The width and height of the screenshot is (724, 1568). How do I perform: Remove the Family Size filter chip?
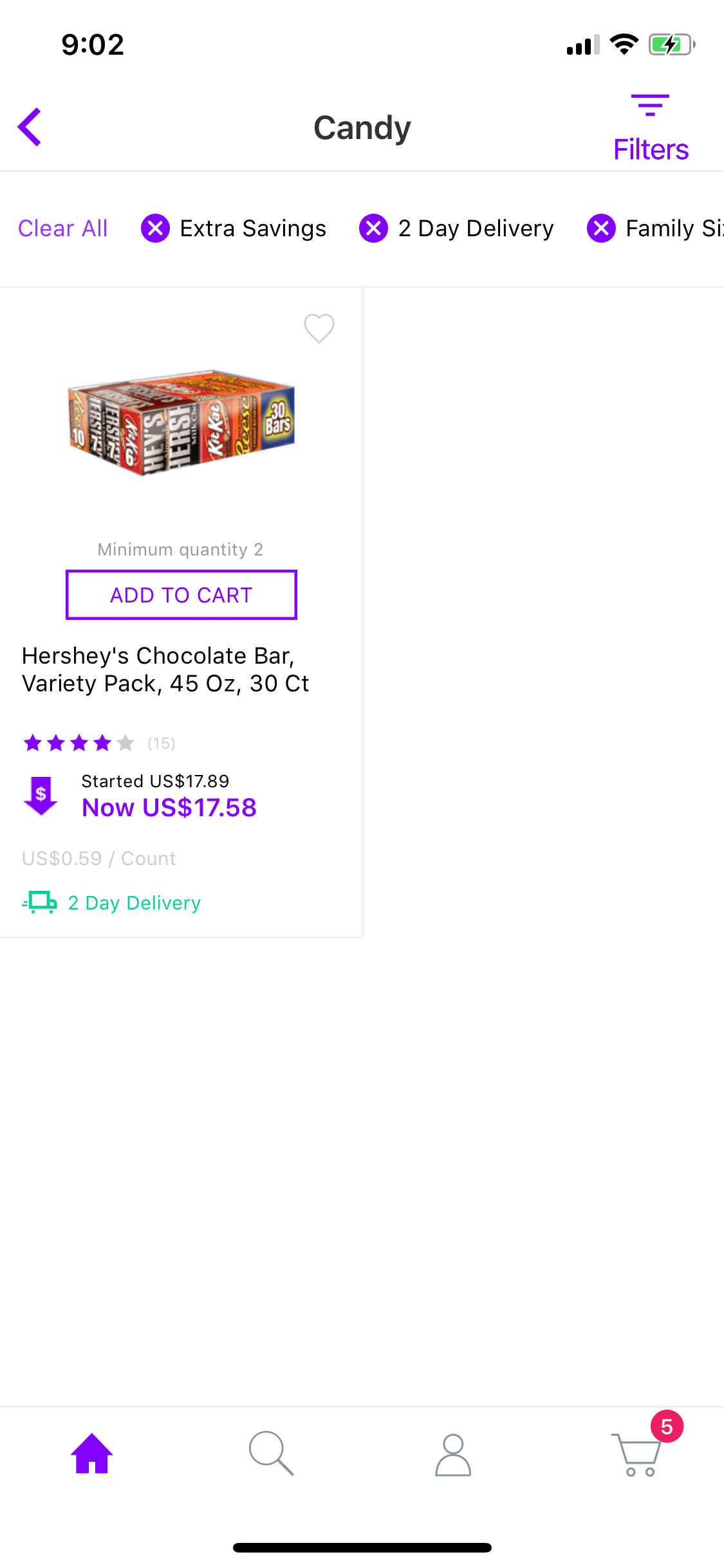click(602, 229)
